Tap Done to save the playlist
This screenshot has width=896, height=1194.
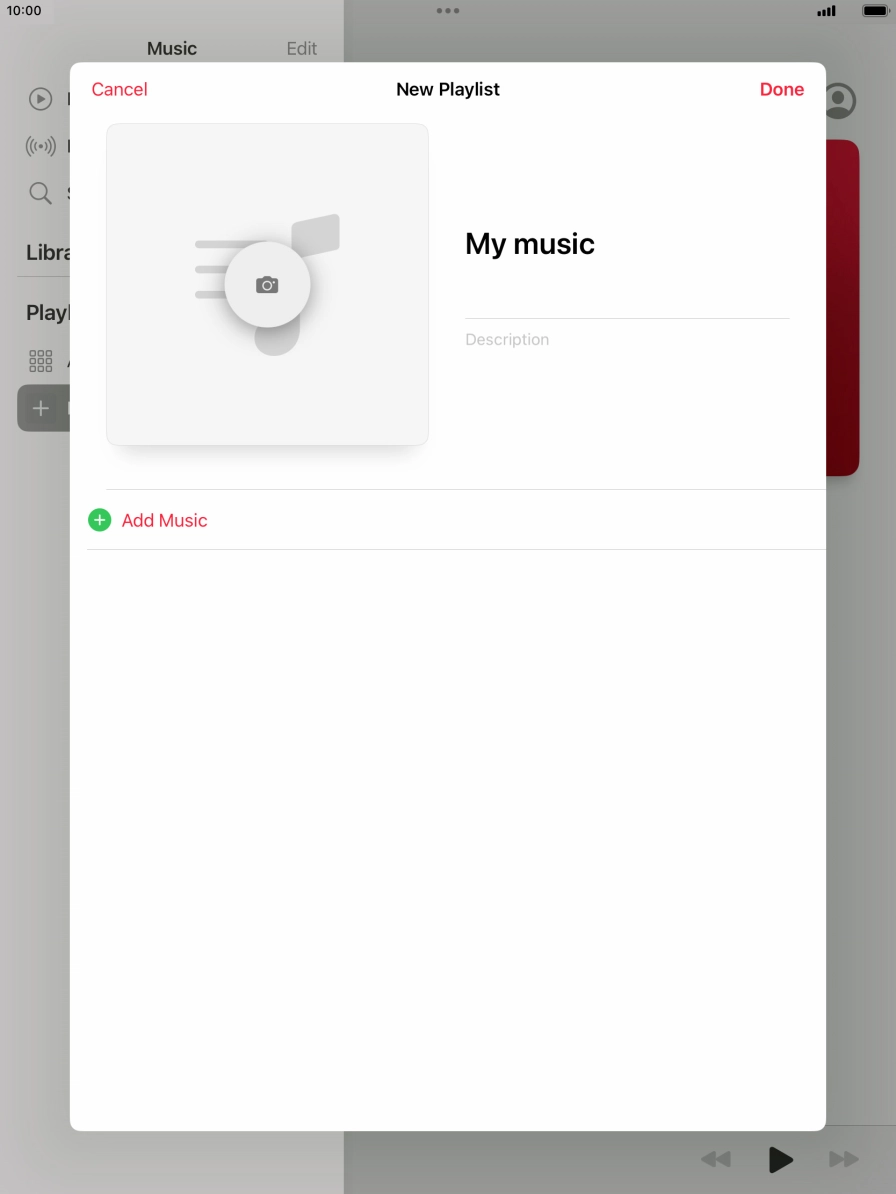[x=781, y=89]
